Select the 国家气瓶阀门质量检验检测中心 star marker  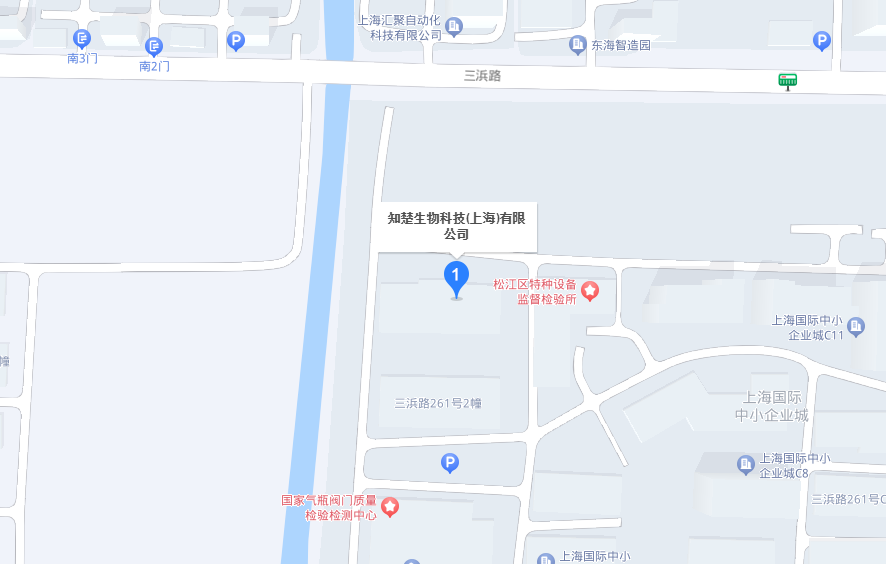390,507
